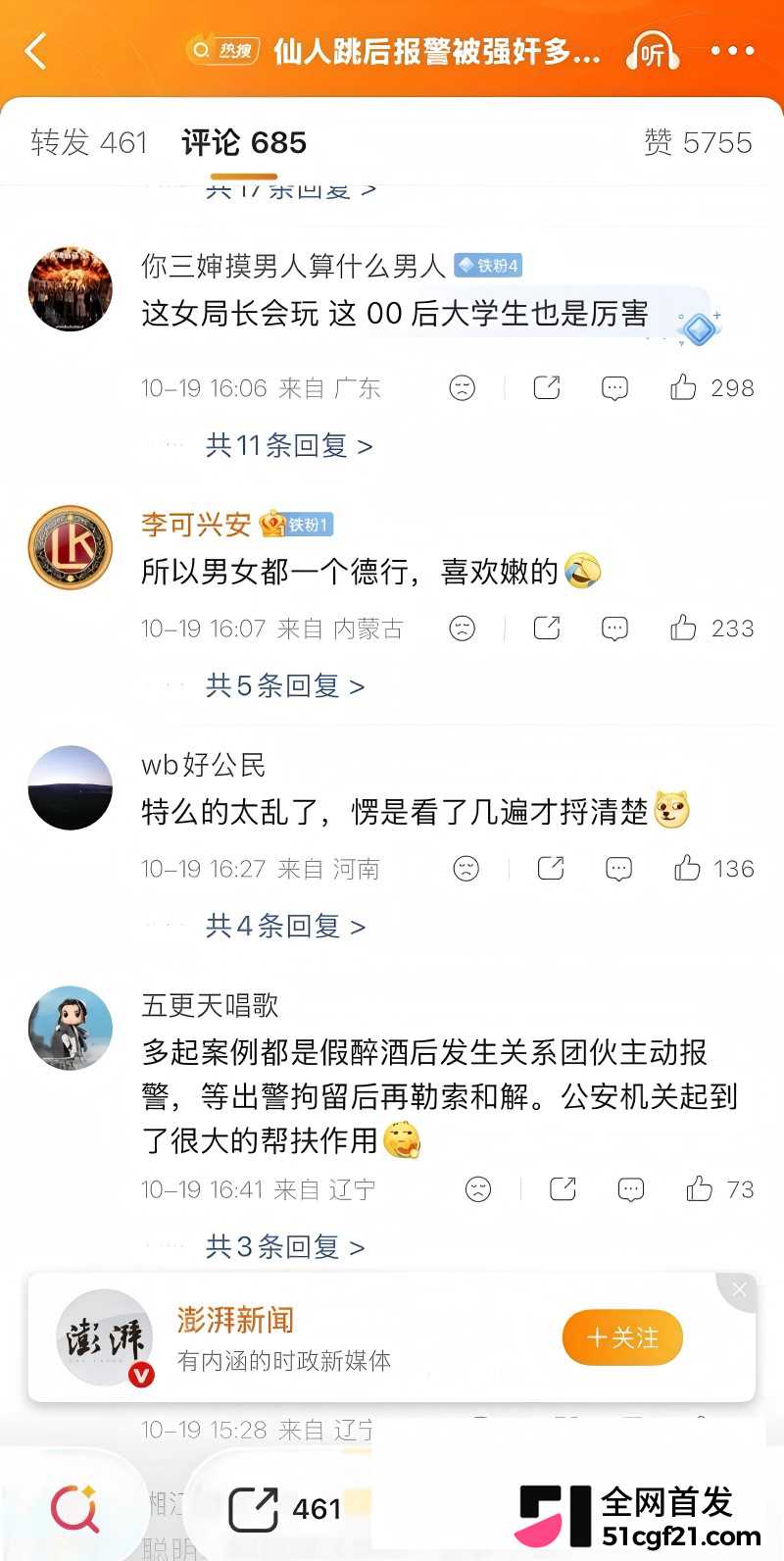Tap the bottom repost button showing 461

tap(284, 1509)
